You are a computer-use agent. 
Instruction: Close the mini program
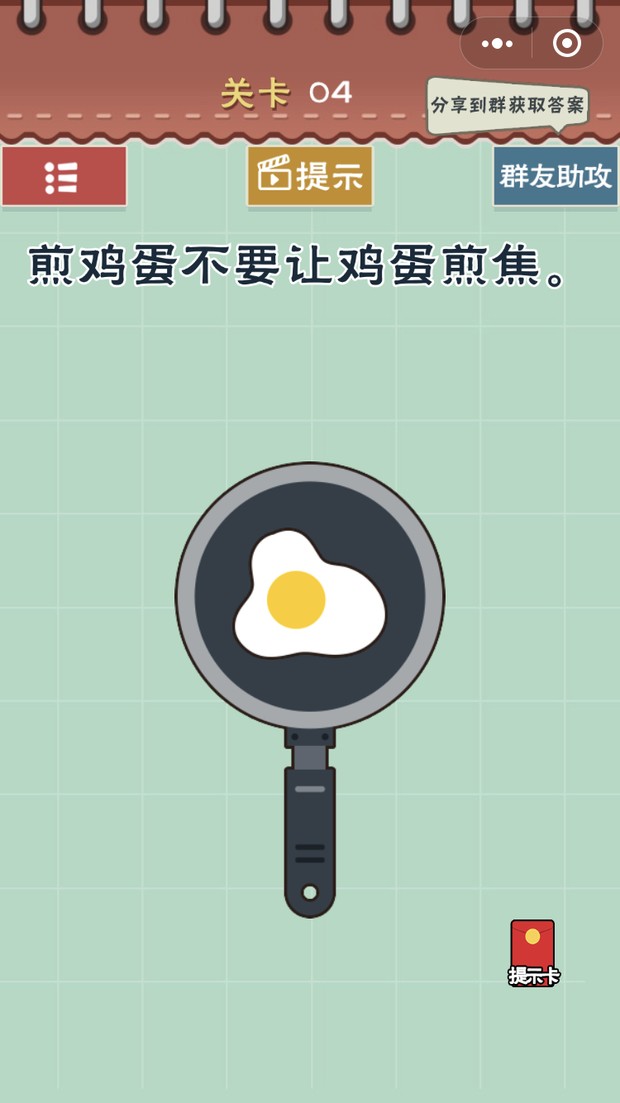[x=567, y=44]
